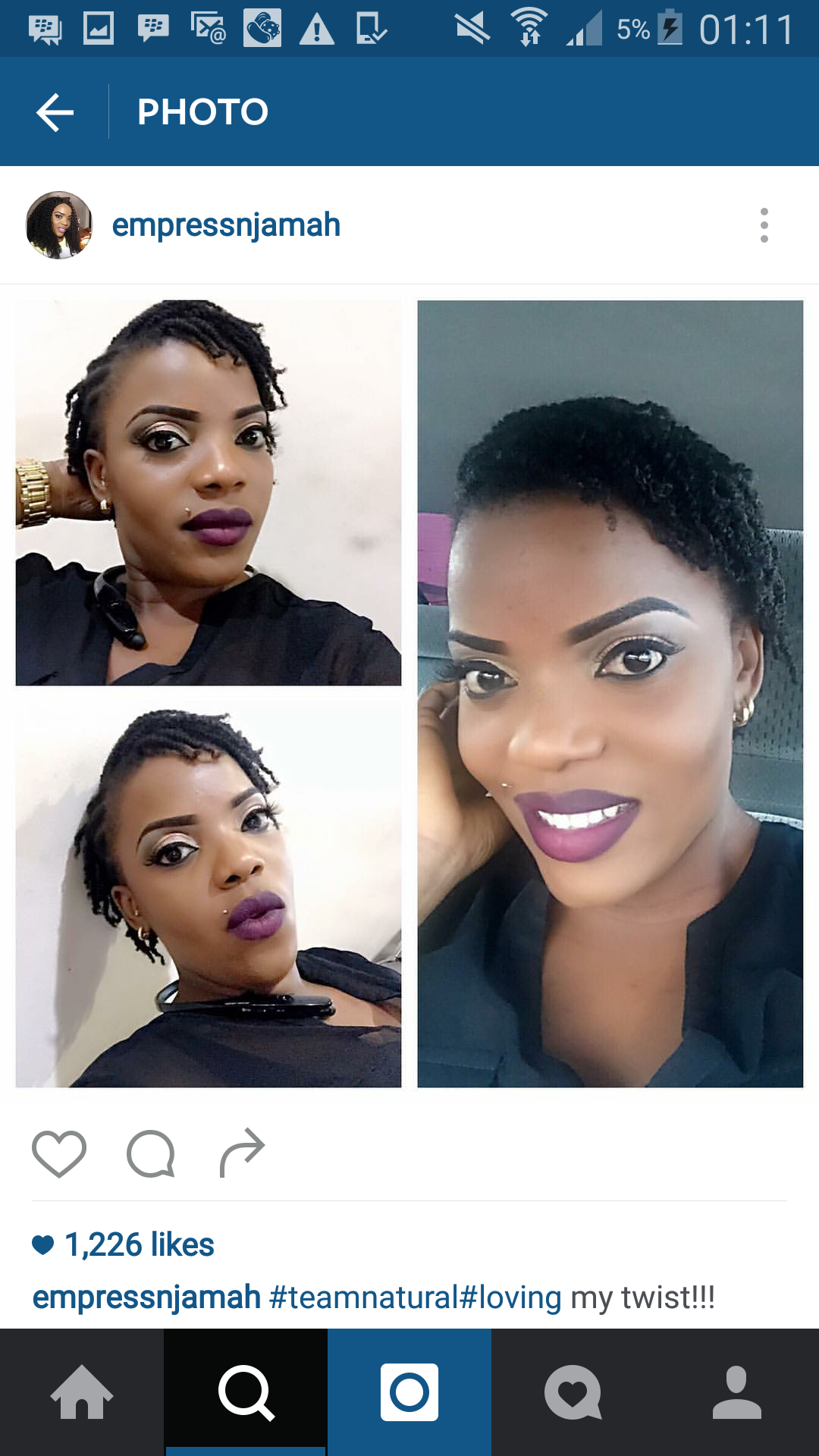Image resolution: width=819 pixels, height=1456 pixels.
Task: Open the camera tab
Action: [409, 1392]
